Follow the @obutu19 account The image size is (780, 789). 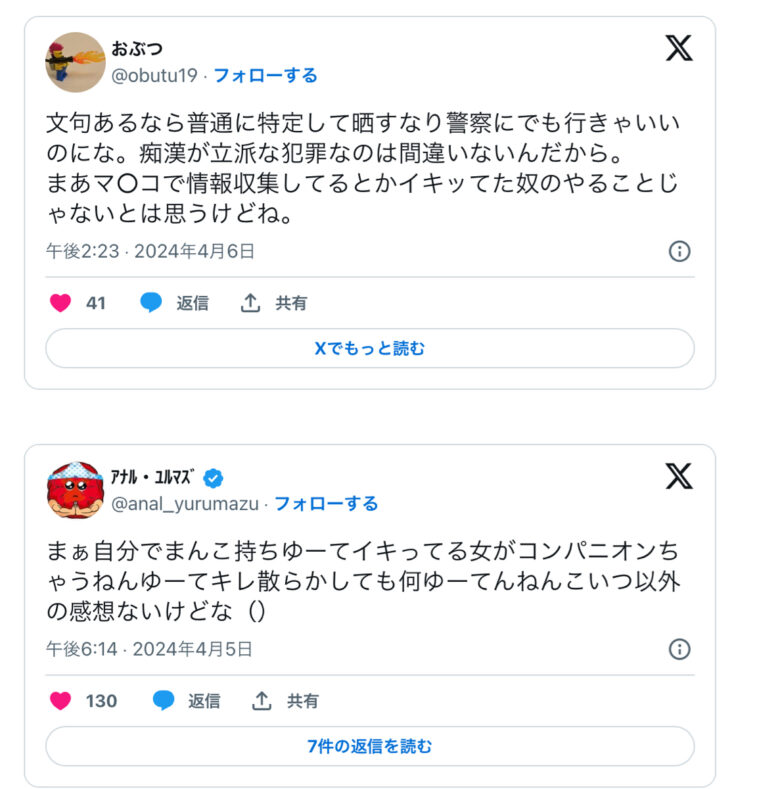265,75
